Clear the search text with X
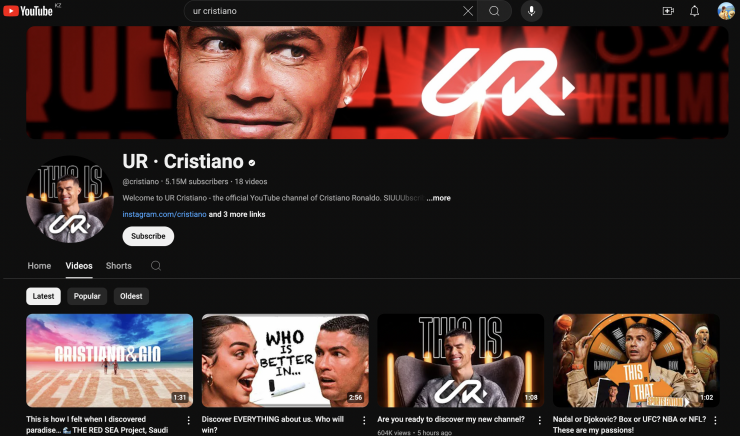The image size is (740, 436). coord(468,11)
